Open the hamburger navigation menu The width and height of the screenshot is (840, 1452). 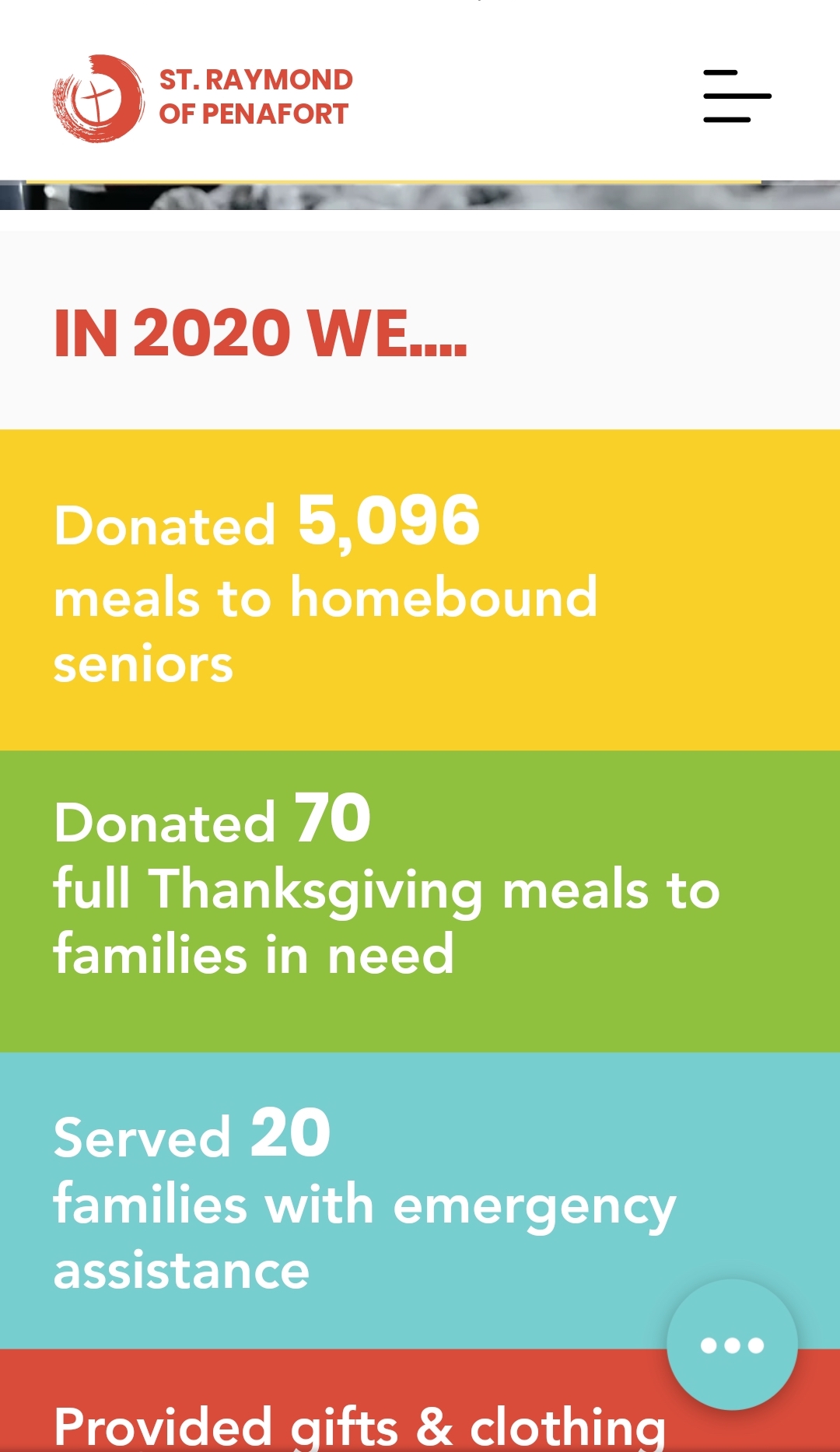(736, 96)
